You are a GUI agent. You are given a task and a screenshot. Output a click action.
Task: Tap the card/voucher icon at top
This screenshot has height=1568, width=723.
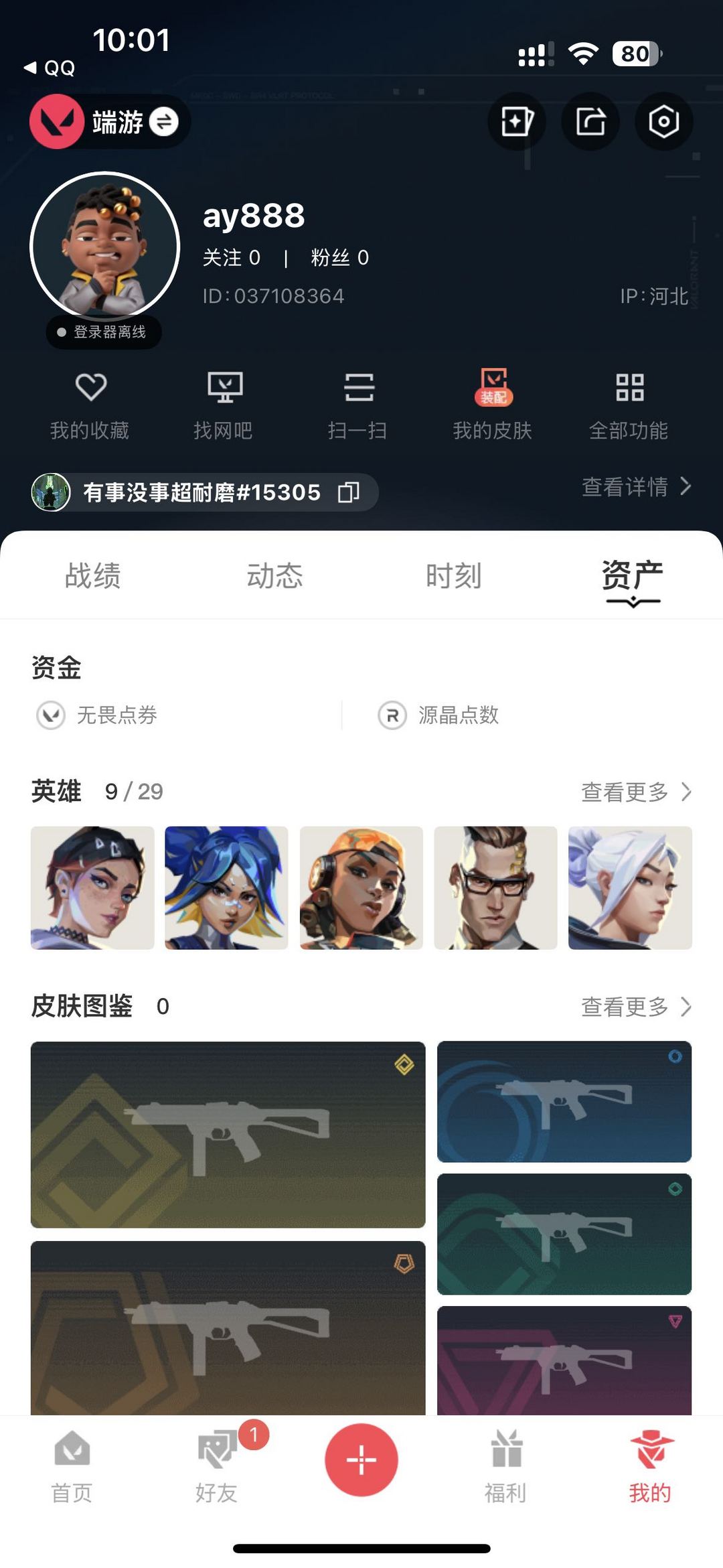[516, 121]
